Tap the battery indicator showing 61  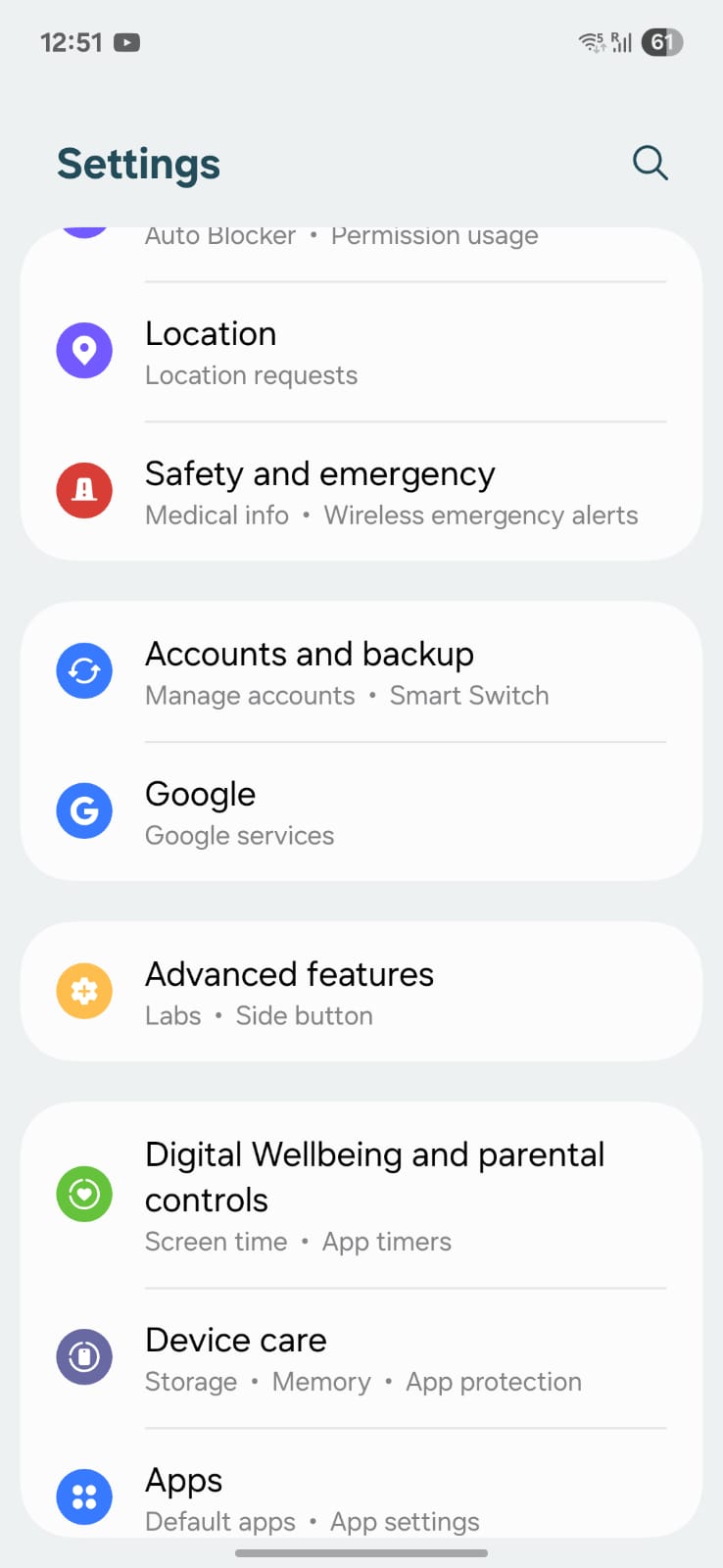click(661, 42)
